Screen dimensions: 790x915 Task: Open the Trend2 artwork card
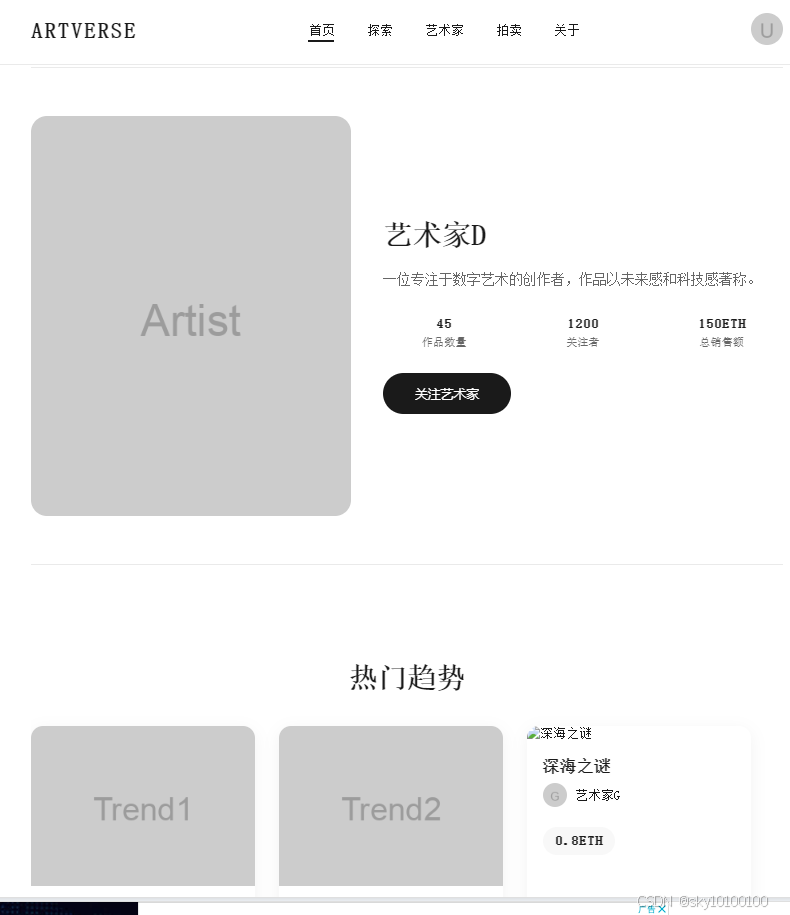coord(391,809)
